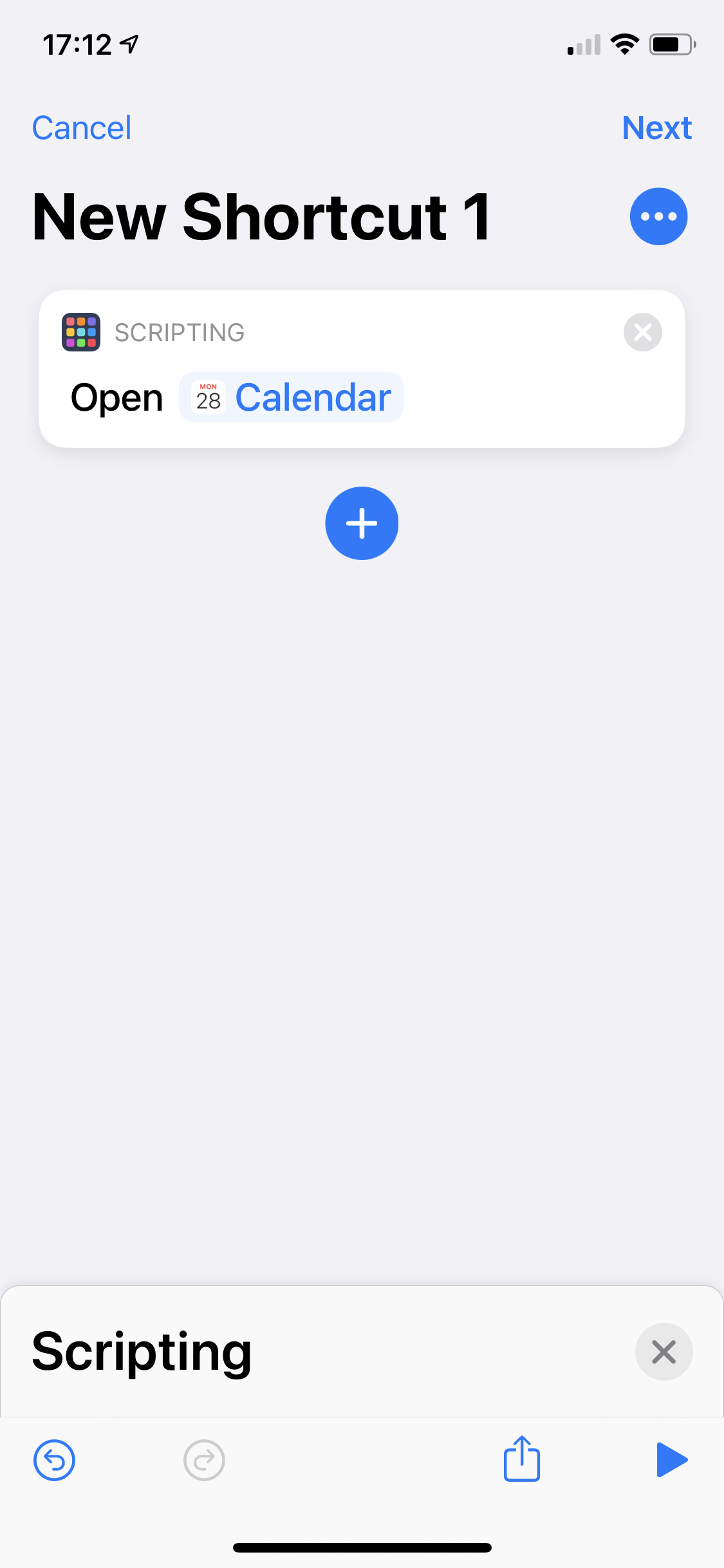Close the Scripting panel
The image size is (724, 1568).
[664, 1352]
